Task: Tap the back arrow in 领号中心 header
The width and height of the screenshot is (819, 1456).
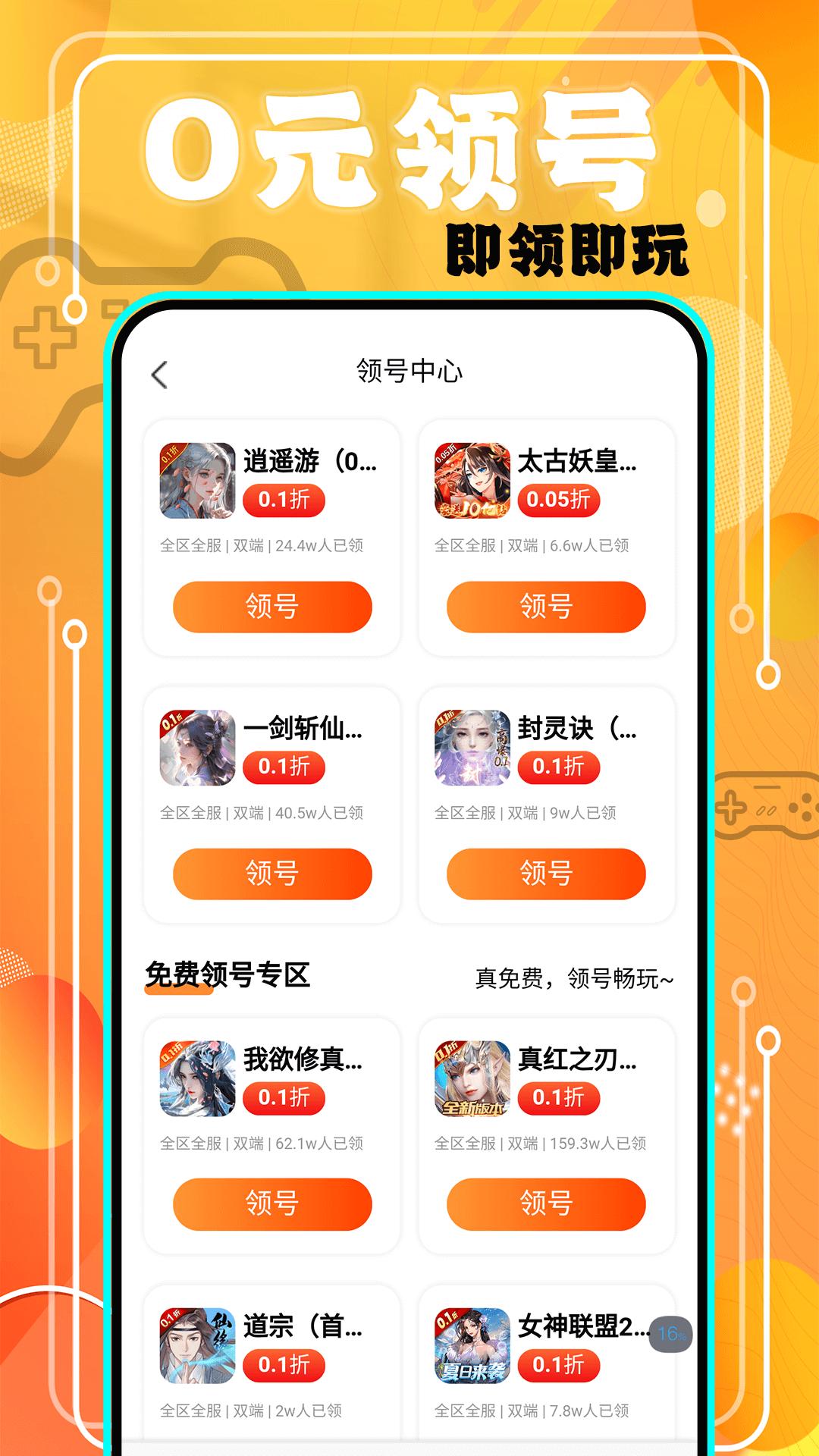Action: pyautogui.click(x=159, y=372)
